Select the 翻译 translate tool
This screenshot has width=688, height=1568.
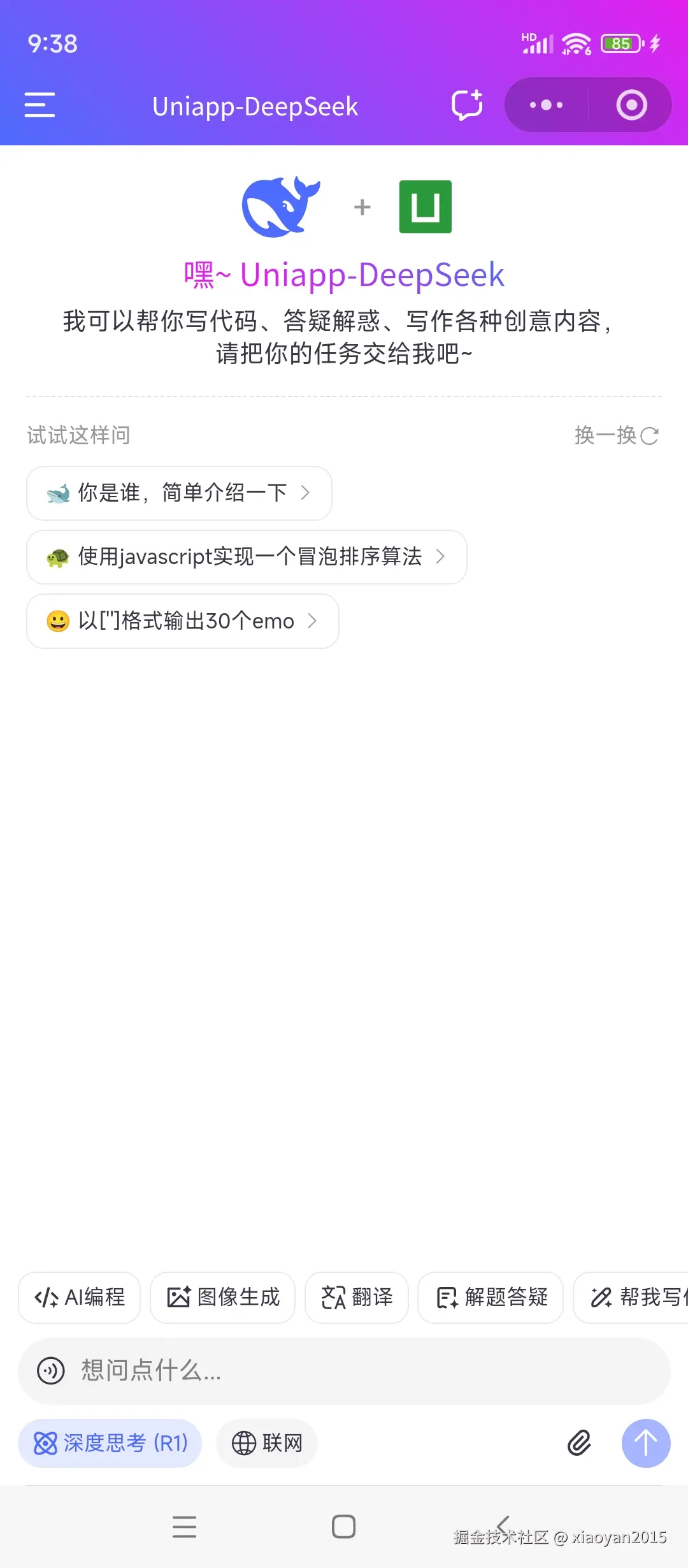click(355, 1298)
